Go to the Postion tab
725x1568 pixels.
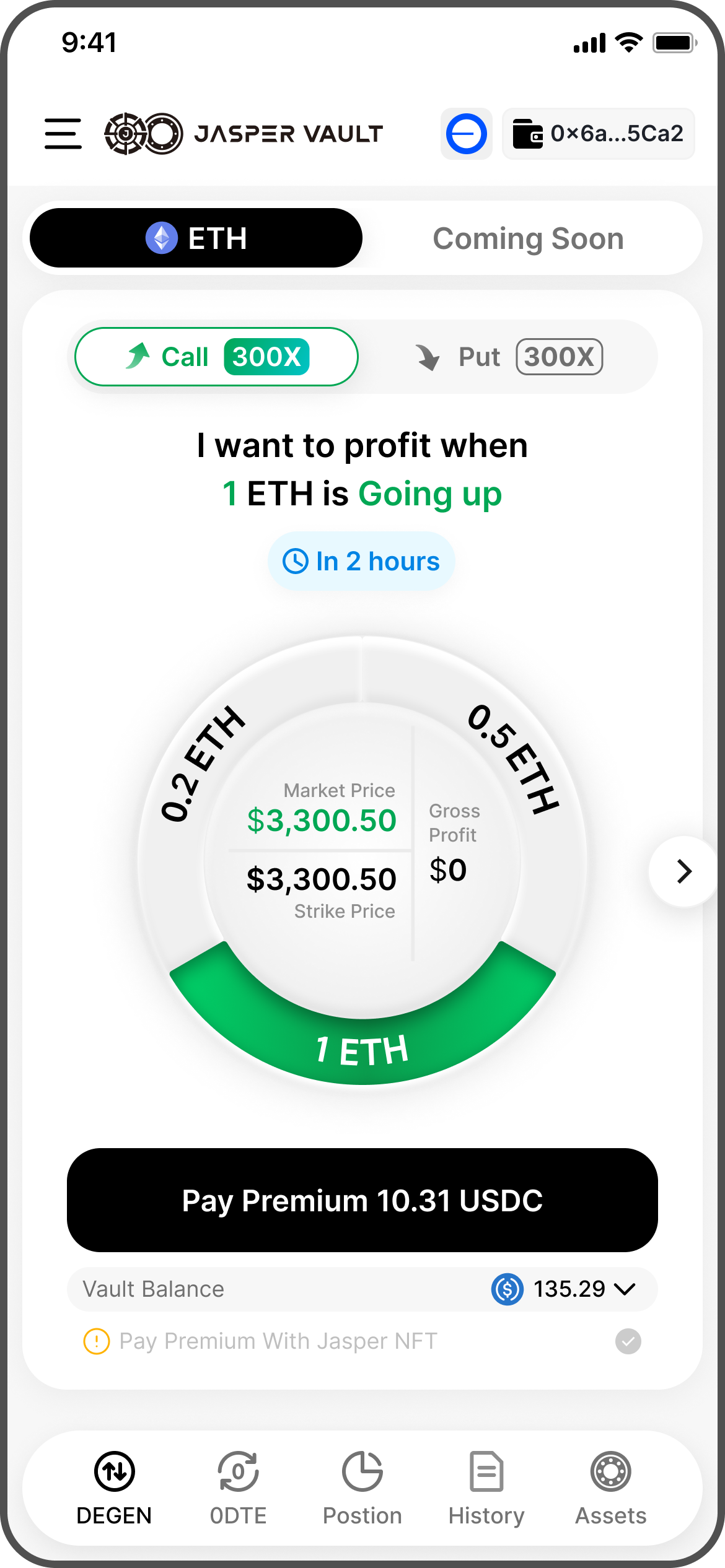(362, 1487)
